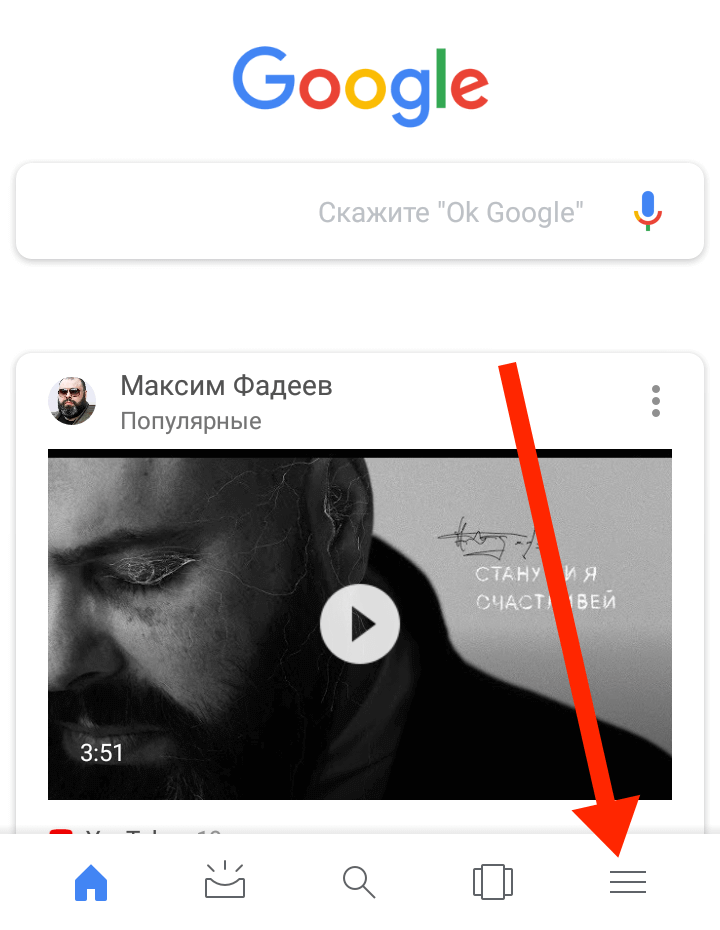Open the Updates inbox tab
720x930 pixels.
(224, 881)
